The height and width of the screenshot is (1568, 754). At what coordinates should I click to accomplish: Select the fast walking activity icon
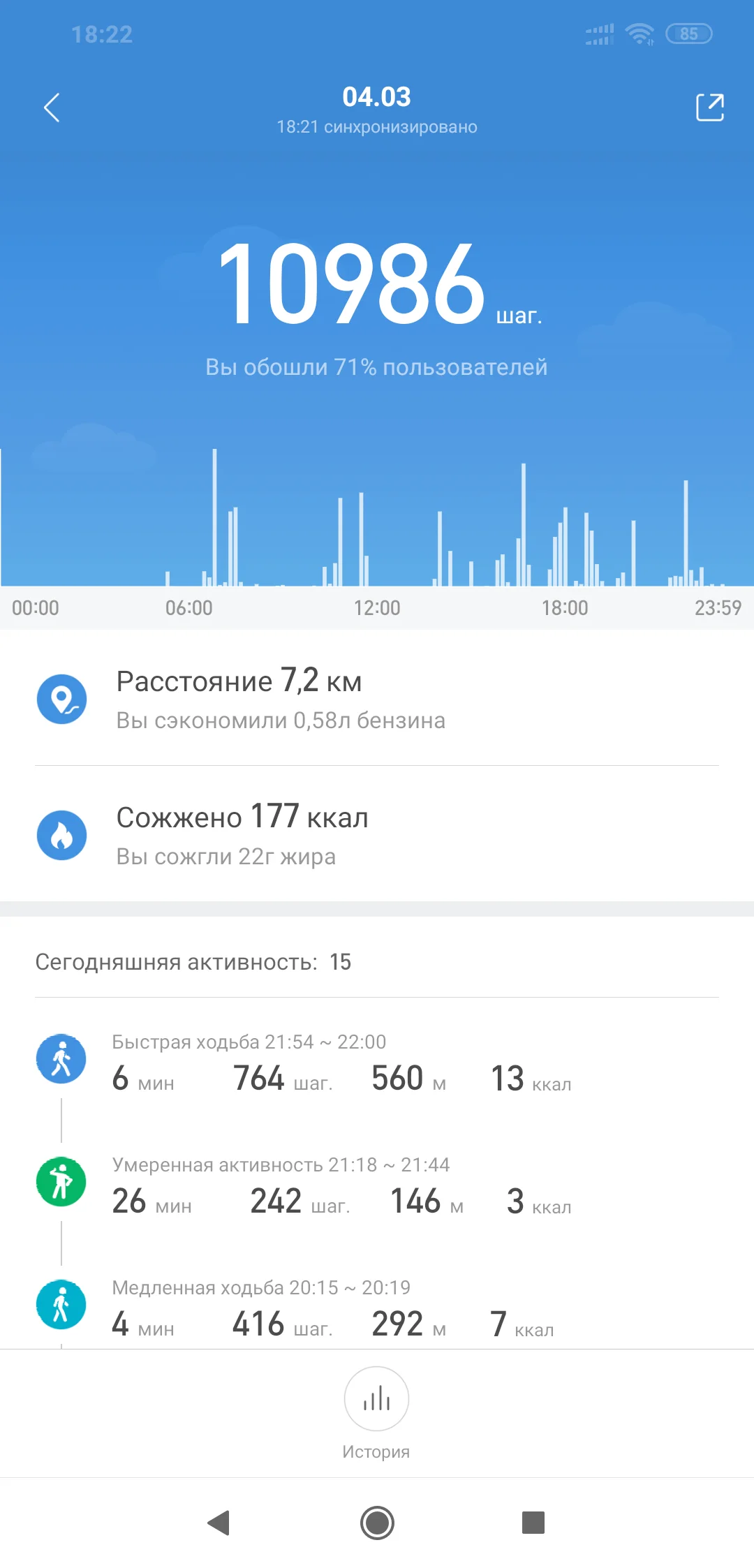(x=61, y=1058)
